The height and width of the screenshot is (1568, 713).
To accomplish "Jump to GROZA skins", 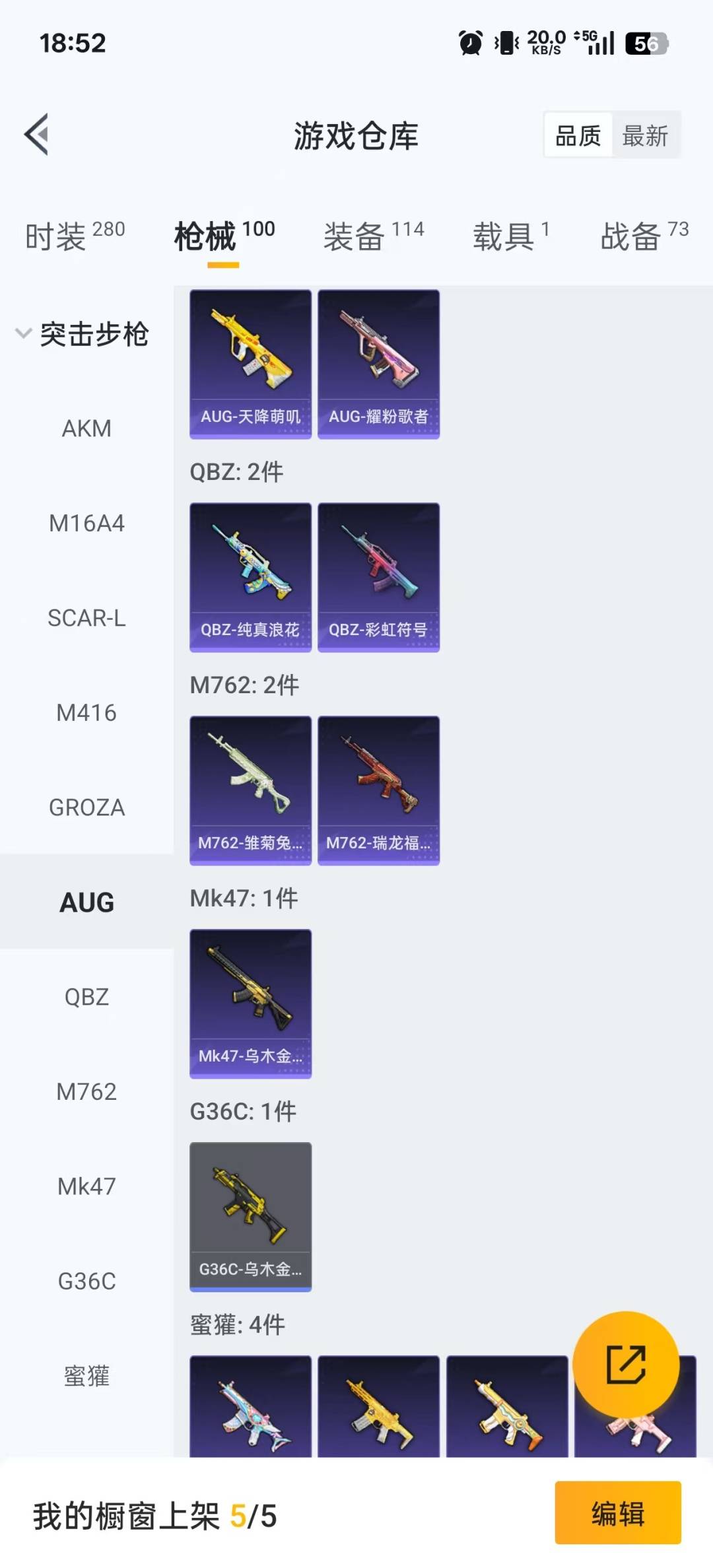I will [x=86, y=807].
